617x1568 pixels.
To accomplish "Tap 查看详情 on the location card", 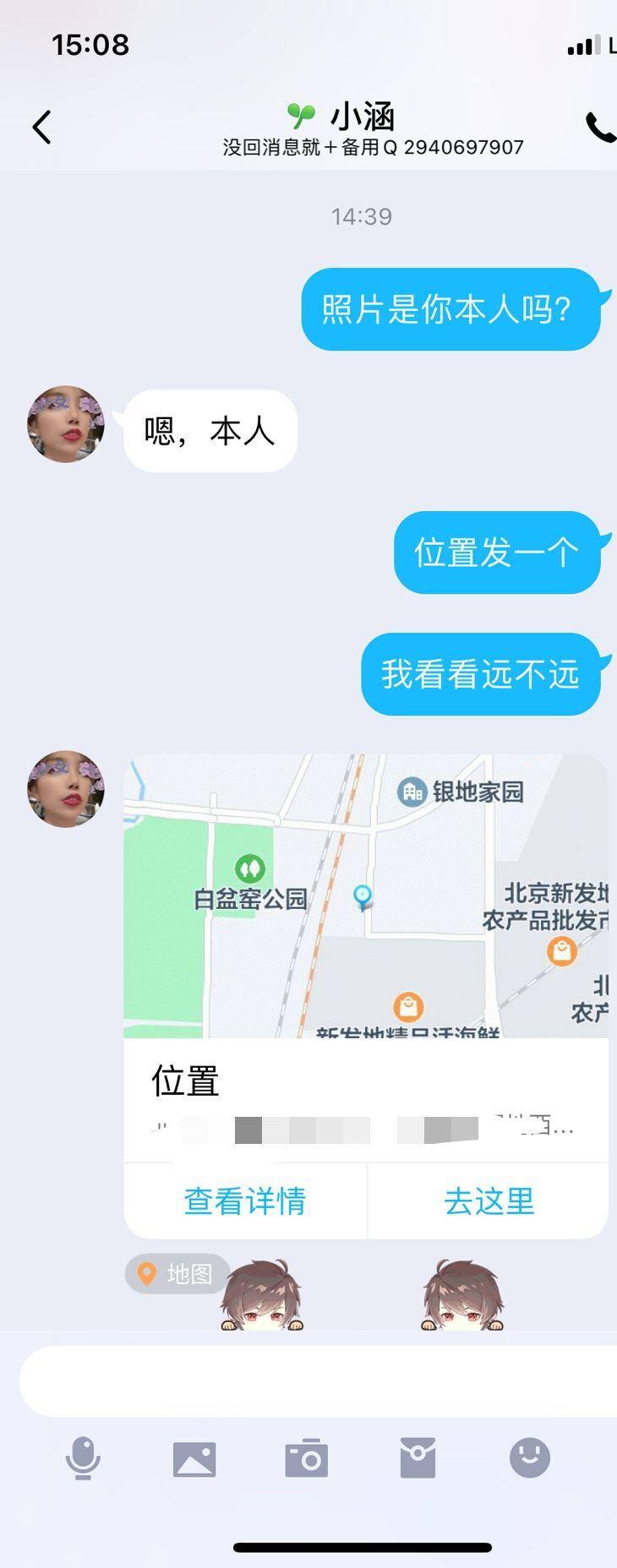I will pos(245,1200).
